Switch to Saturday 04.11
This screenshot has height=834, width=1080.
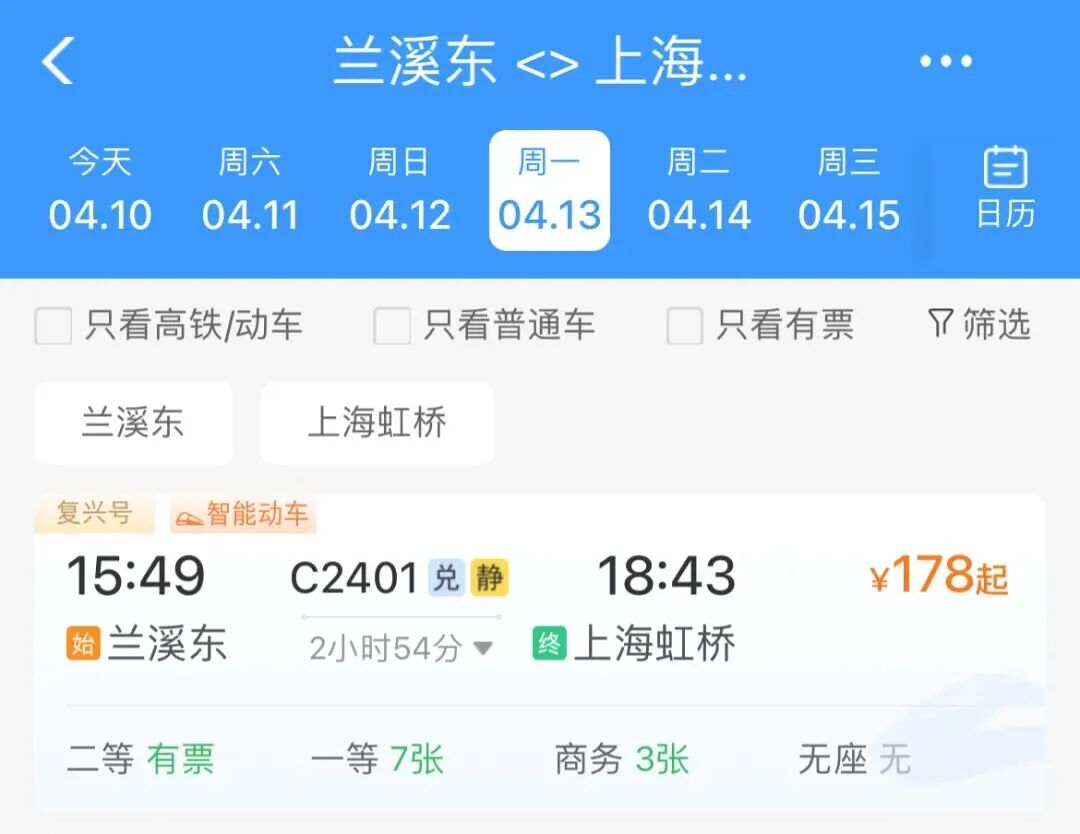click(250, 190)
